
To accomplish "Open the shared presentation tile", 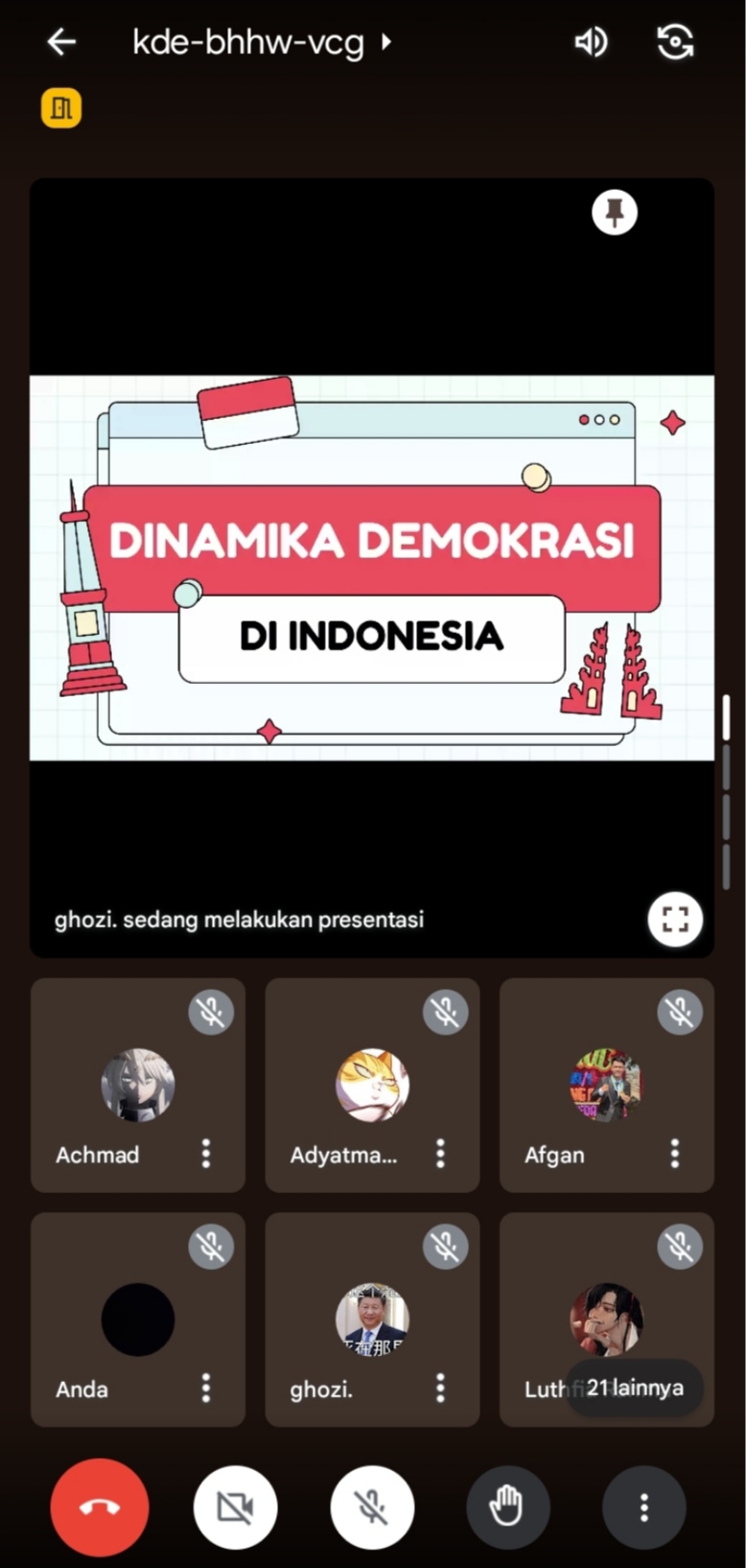I will point(371,567).
